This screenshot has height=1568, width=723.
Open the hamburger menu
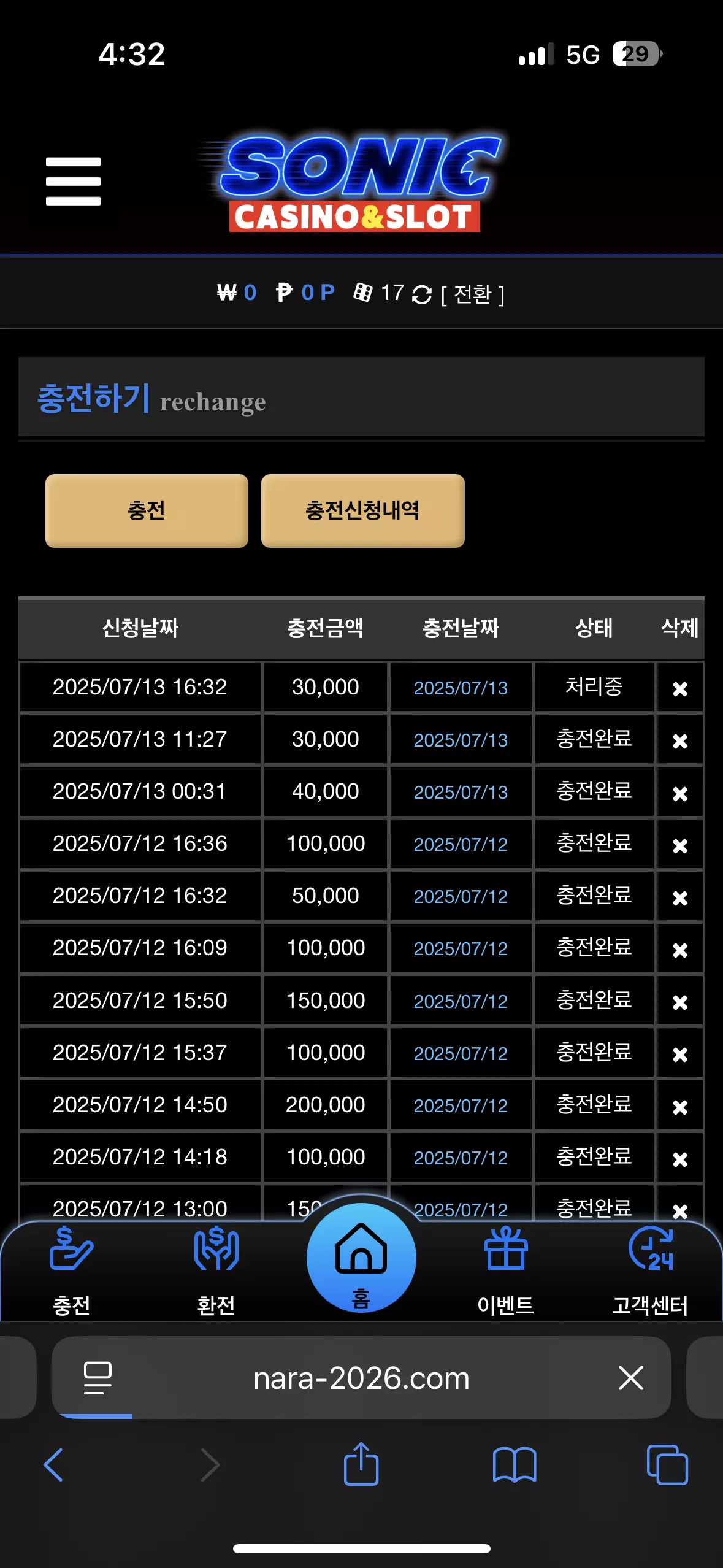coord(74,182)
